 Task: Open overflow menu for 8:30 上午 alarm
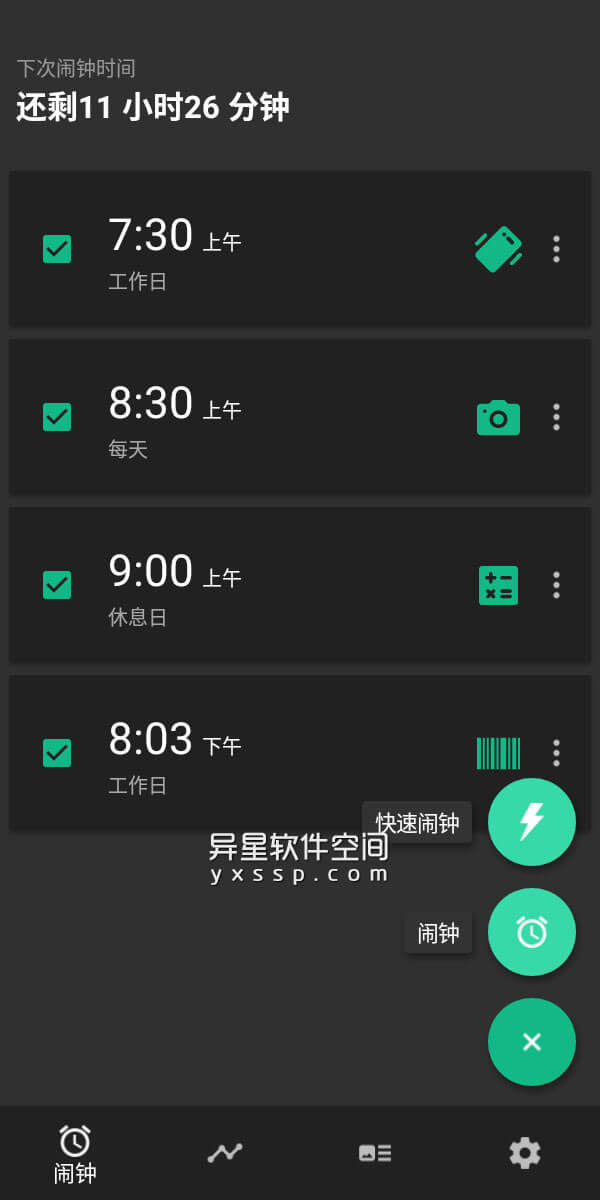click(556, 417)
